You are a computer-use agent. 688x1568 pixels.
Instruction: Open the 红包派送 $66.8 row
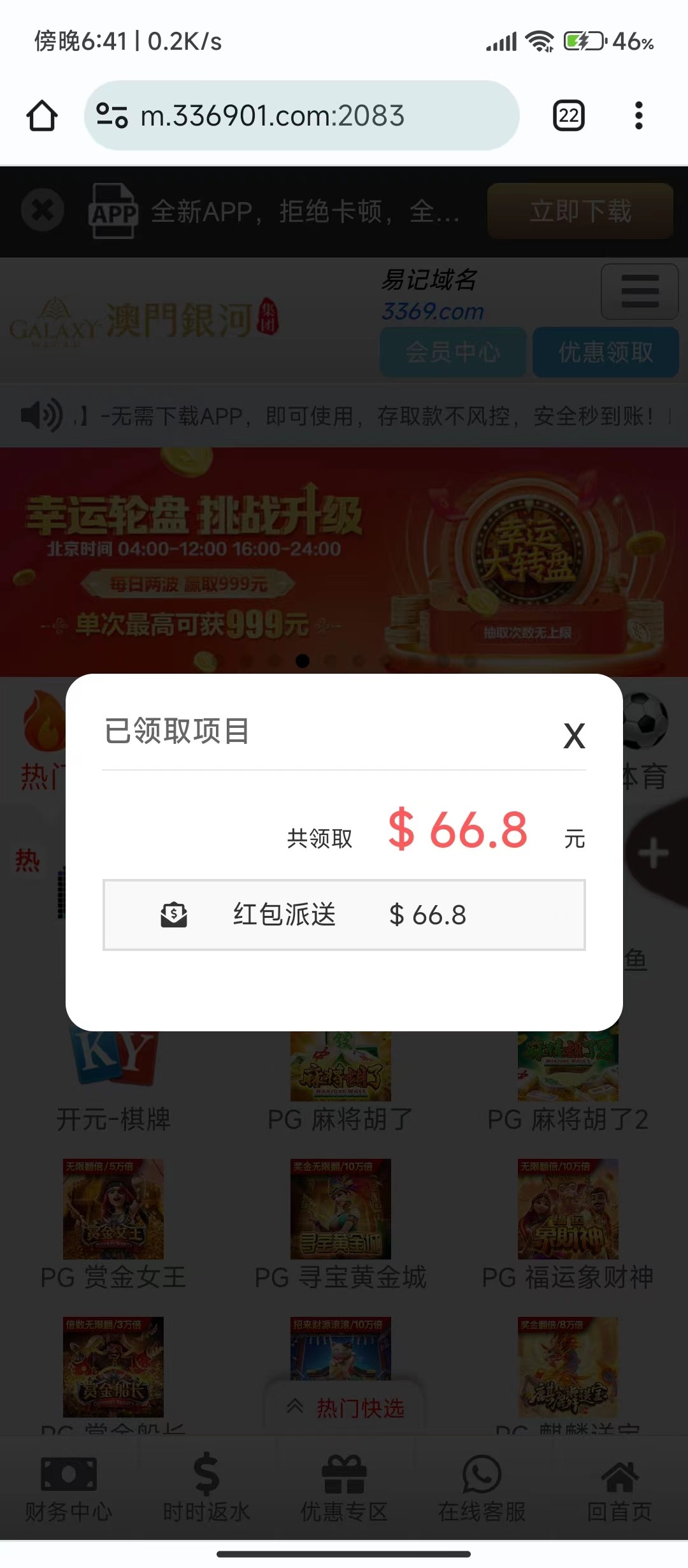[344, 915]
